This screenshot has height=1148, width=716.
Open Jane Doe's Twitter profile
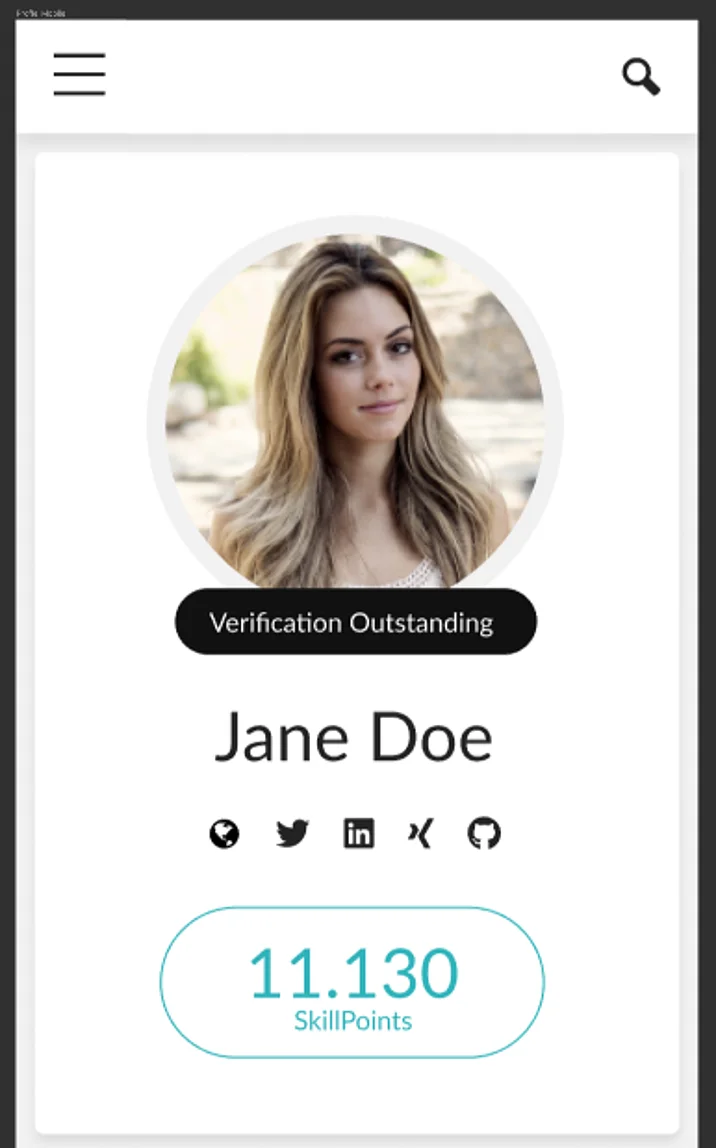pos(292,833)
